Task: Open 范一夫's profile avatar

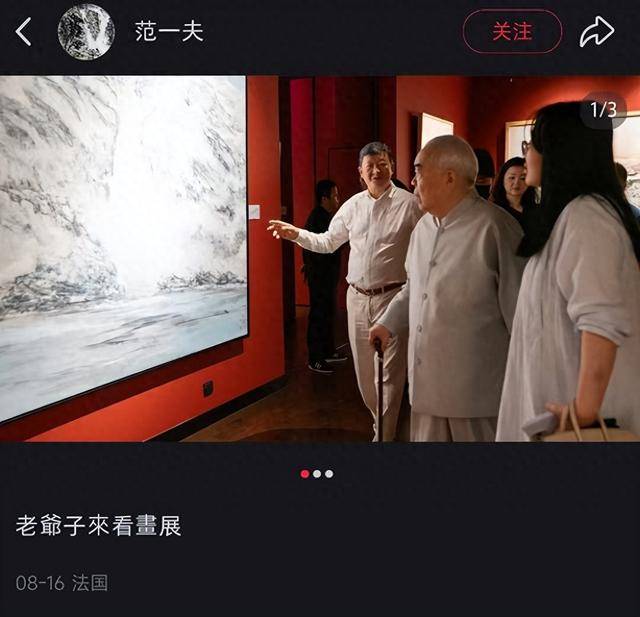Action: click(x=86, y=32)
